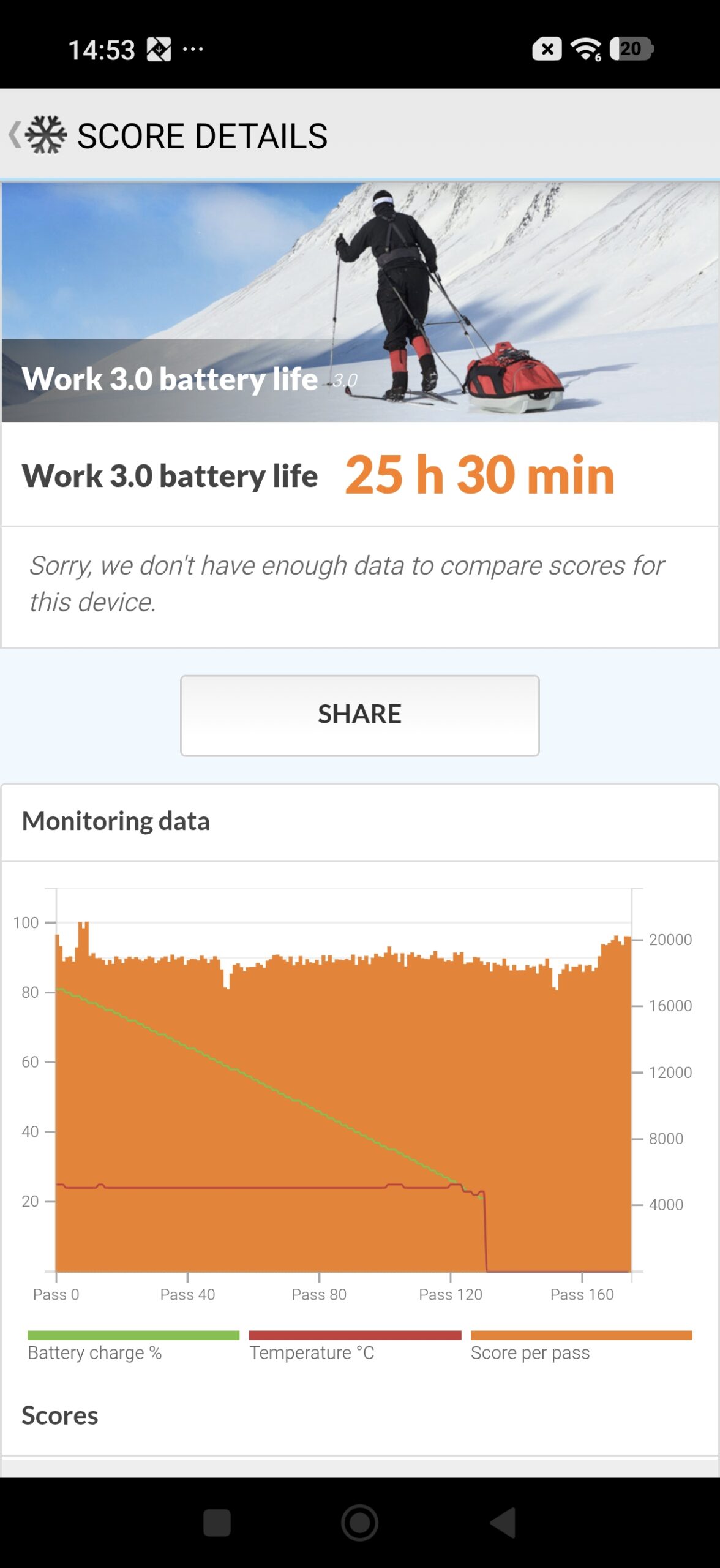Image resolution: width=720 pixels, height=1568 pixels.
Task: Tap the SHARE button
Action: (359, 715)
